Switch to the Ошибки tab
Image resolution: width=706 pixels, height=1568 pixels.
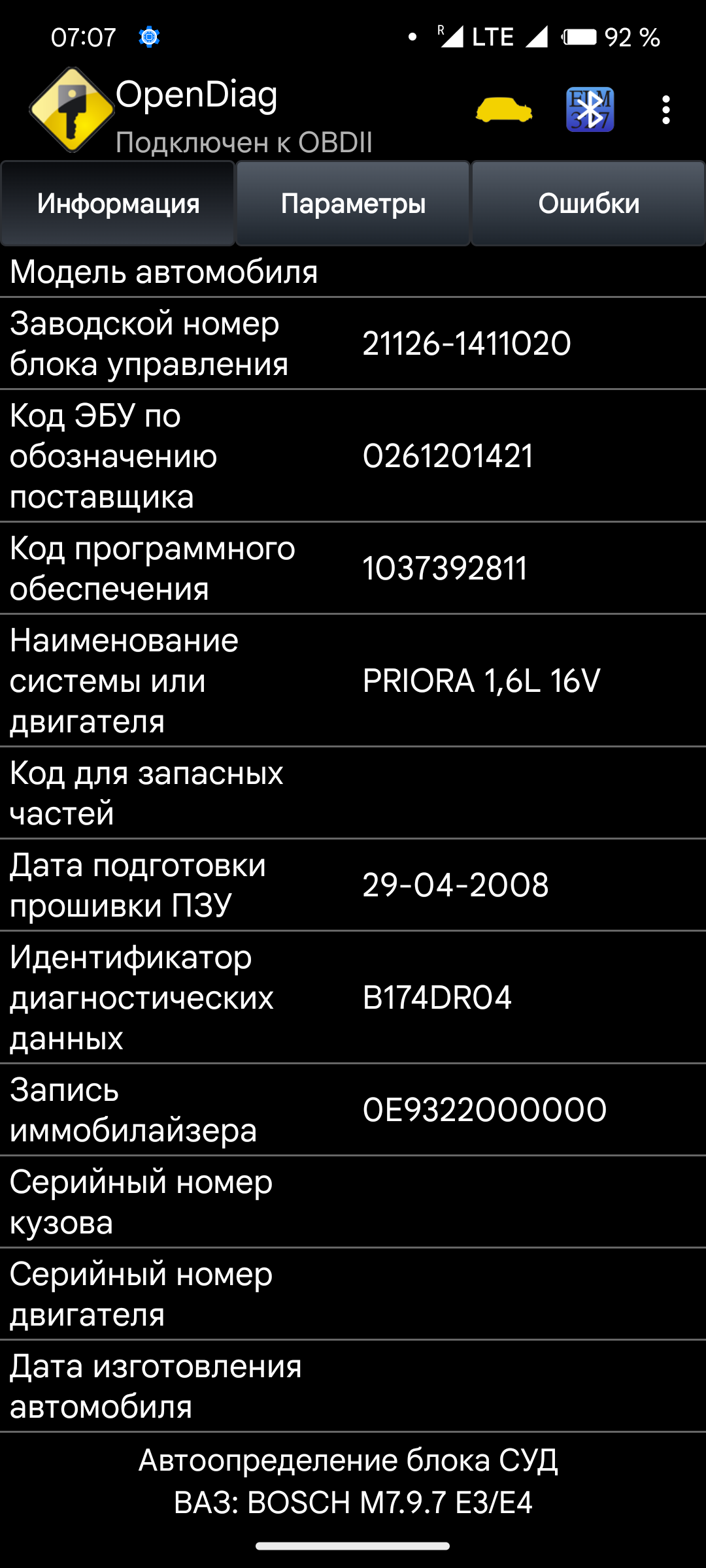(x=588, y=203)
